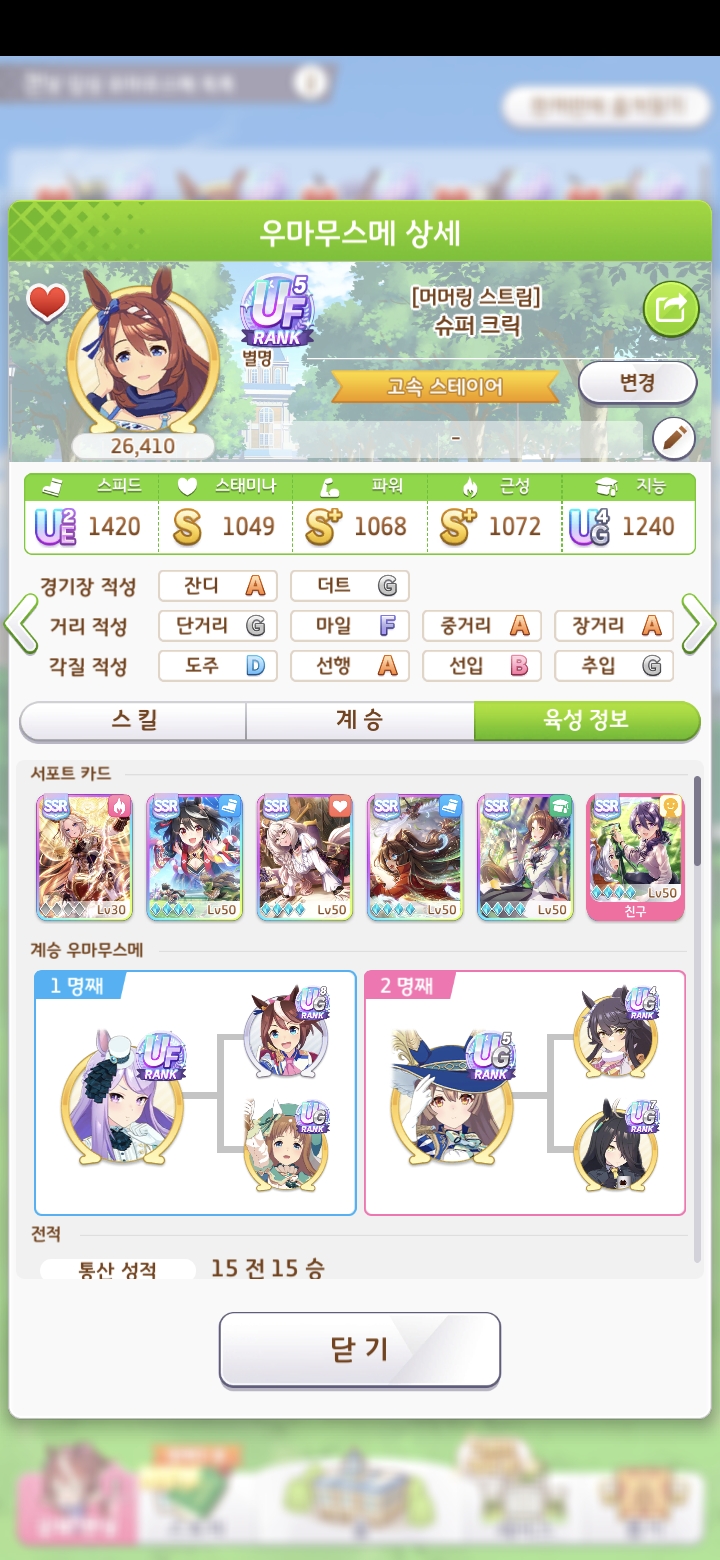Tap the 변경 button to change alias
This screenshot has height=1560, width=720.
[637, 383]
